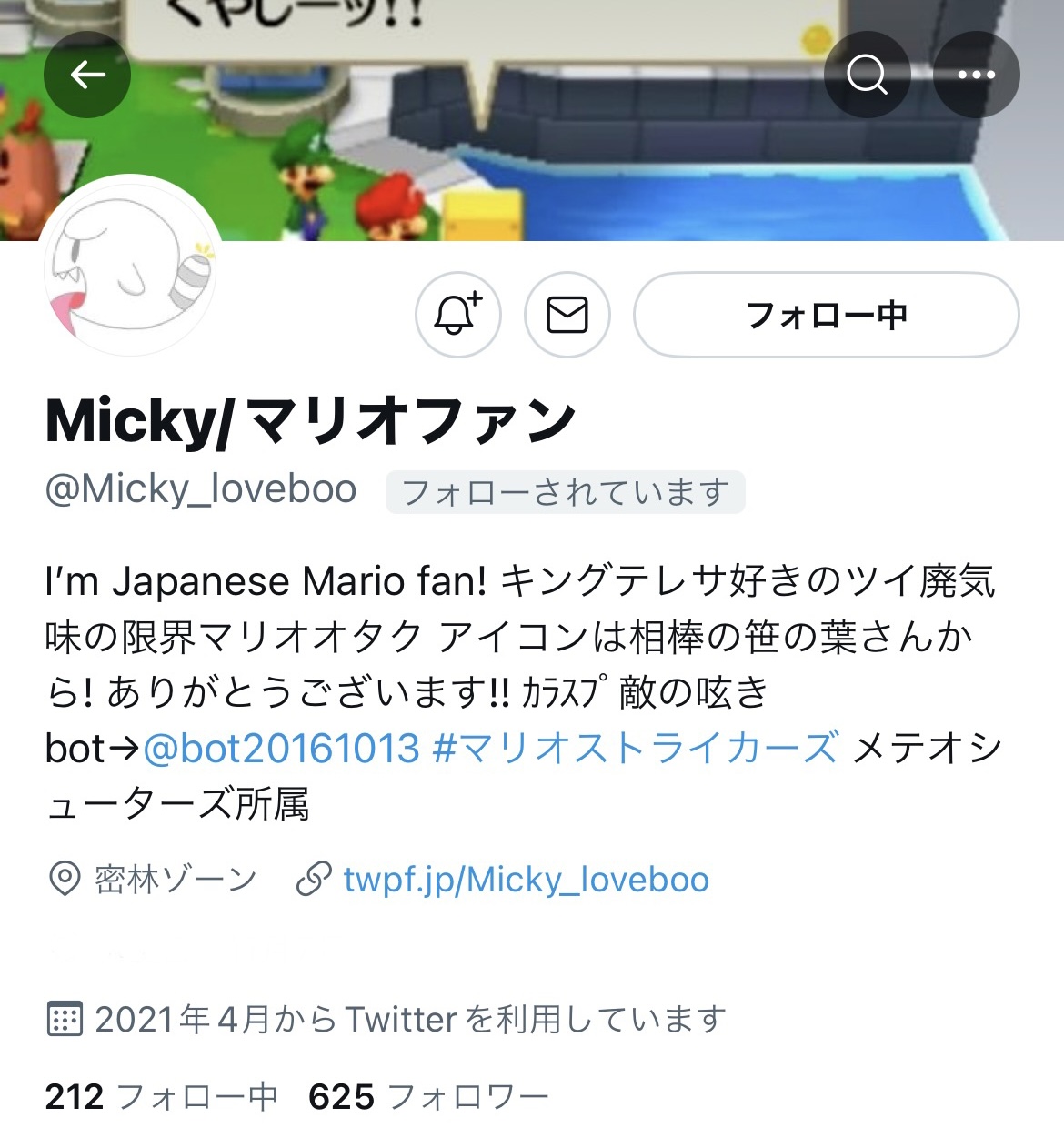Open the three-dot overflow menu
The width and height of the screenshot is (1064, 1138).
(x=976, y=75)
